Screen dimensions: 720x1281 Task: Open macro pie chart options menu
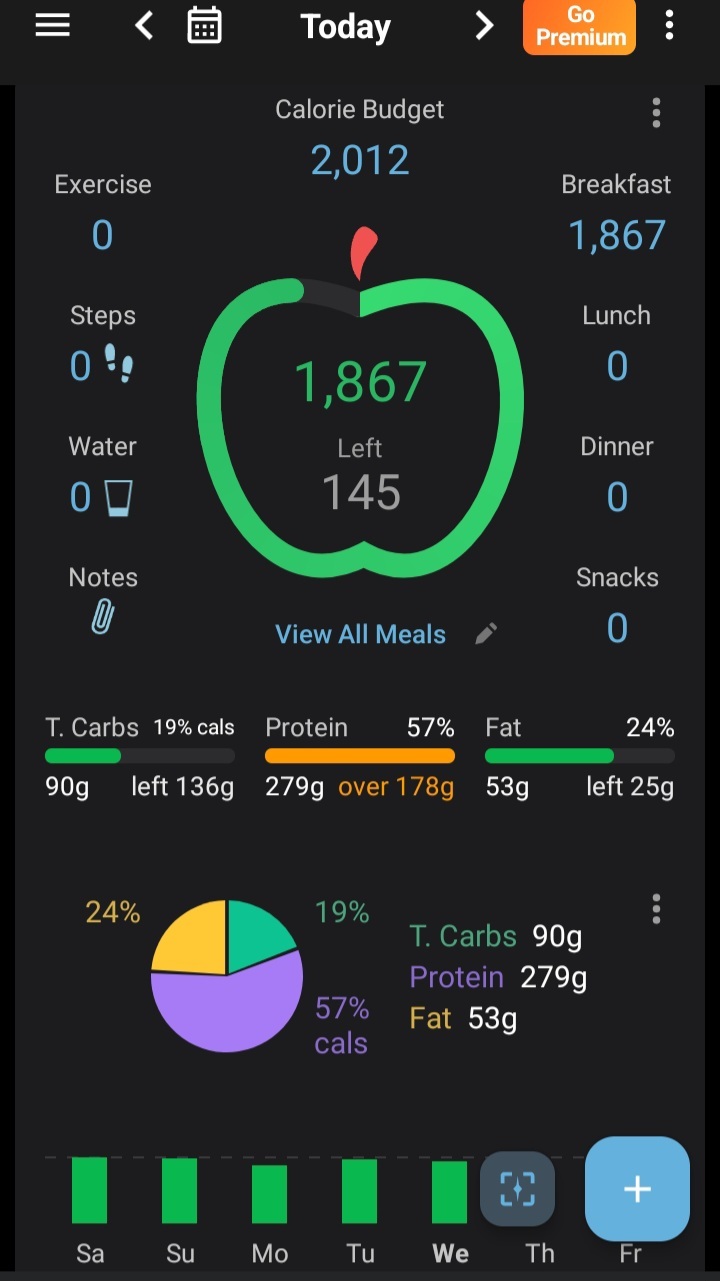[x=656, y=909]
